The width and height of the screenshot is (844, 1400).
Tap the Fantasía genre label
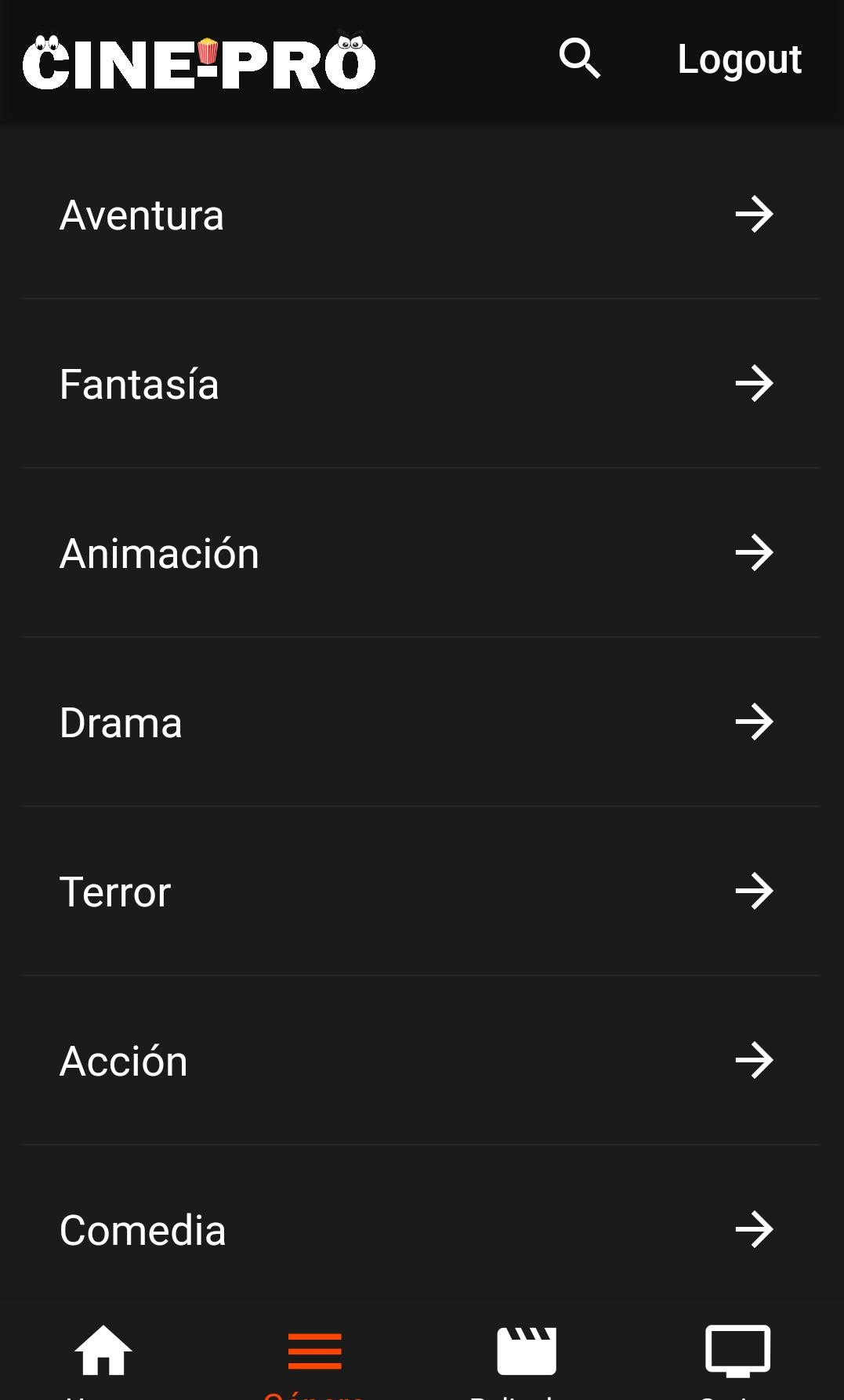[x=139, y=383]
